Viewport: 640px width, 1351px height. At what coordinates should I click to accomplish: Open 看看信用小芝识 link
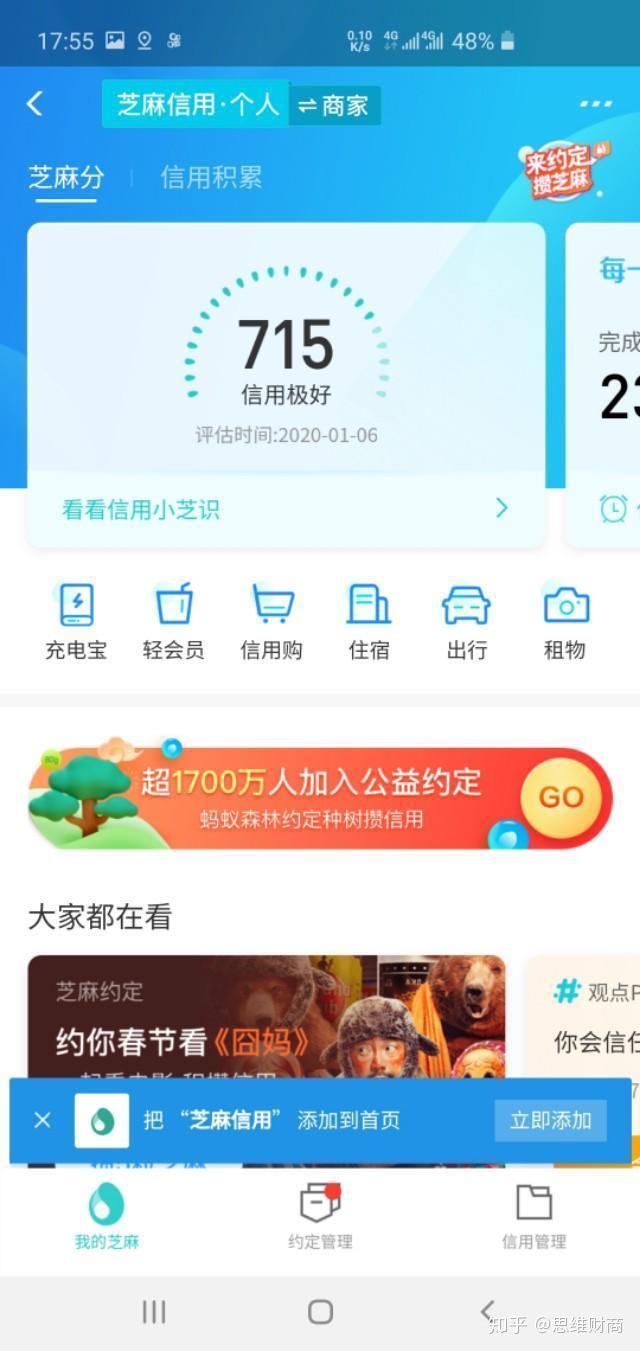(x=285, y=509)
